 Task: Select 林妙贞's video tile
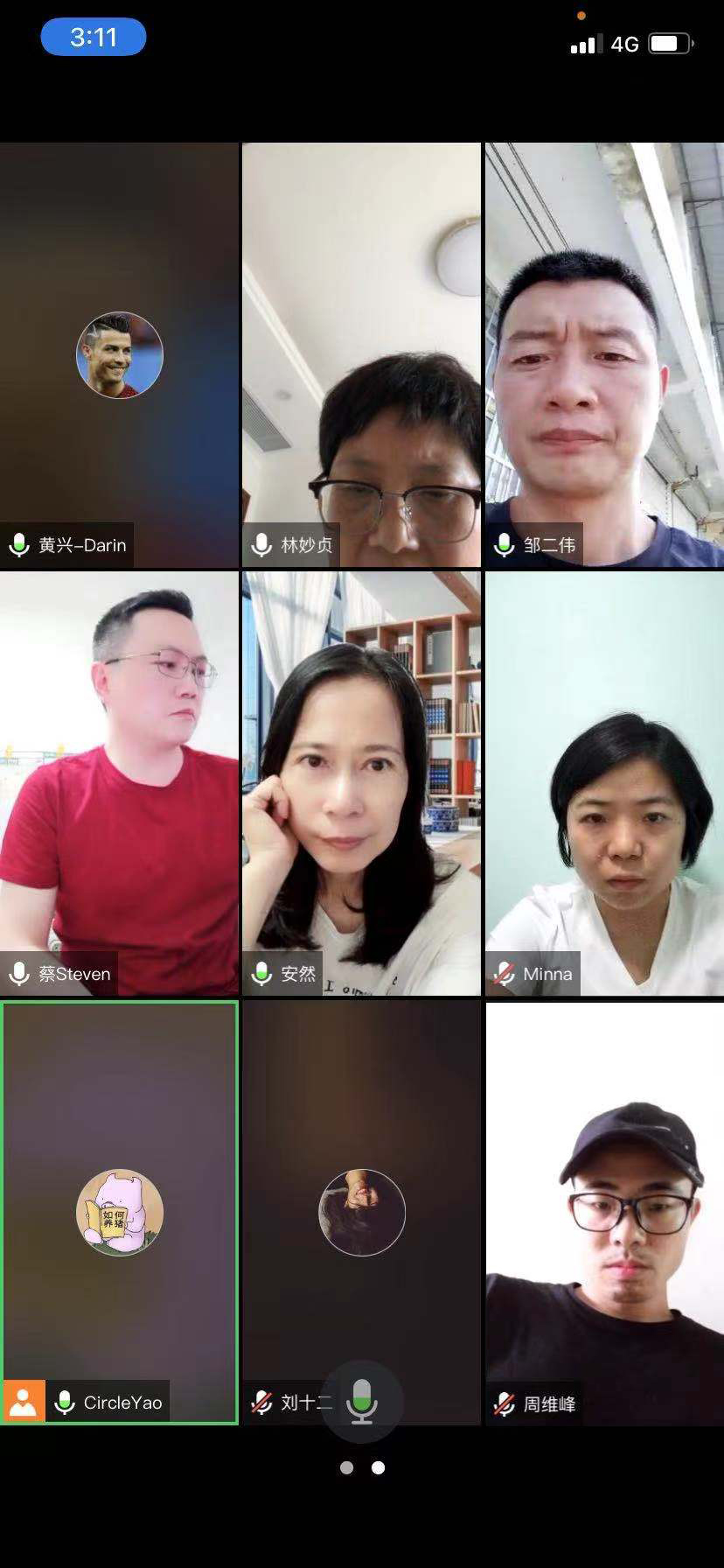tap(361, 354)
